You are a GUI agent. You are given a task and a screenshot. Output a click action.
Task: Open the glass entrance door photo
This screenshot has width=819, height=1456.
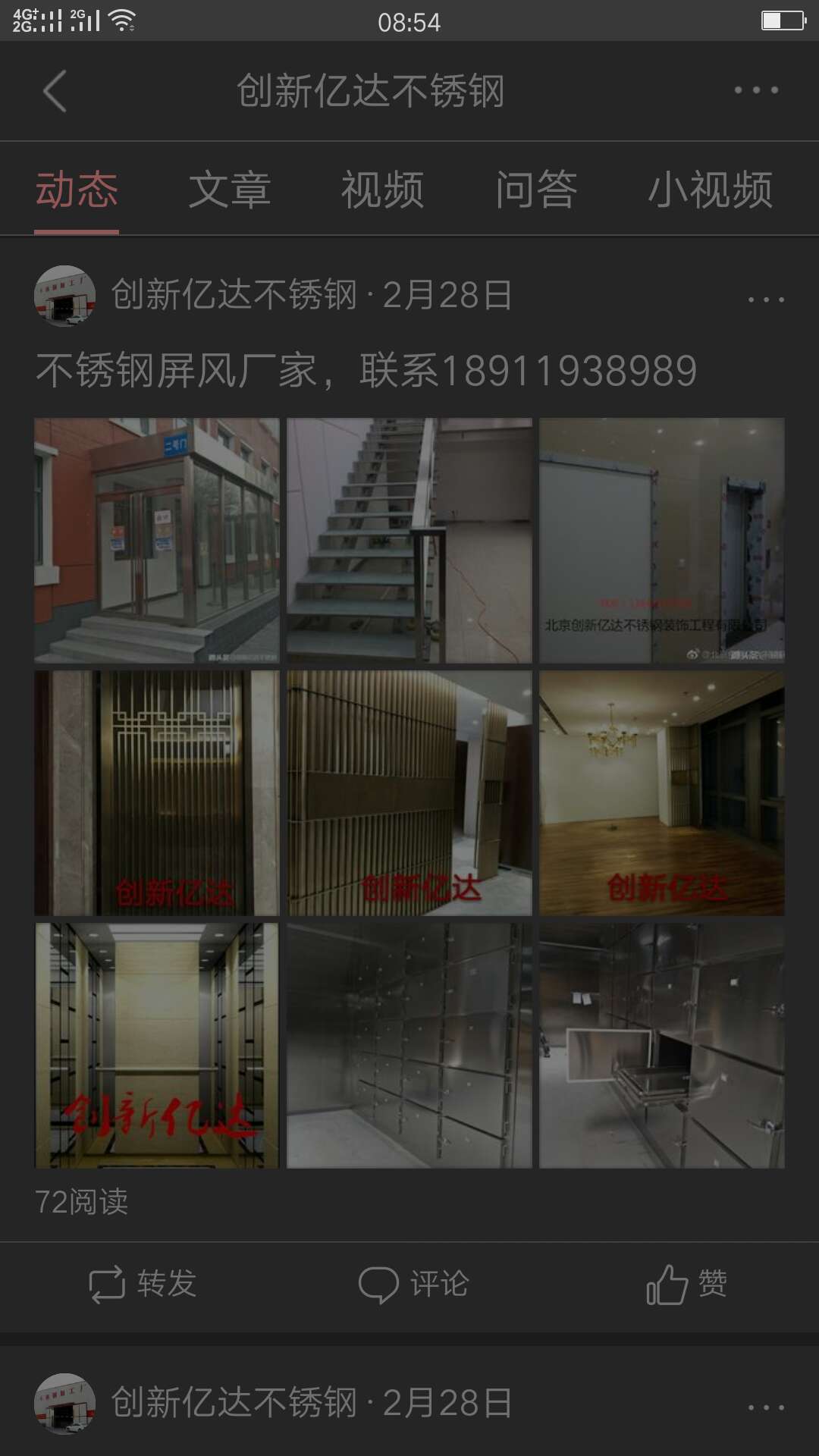157,540
